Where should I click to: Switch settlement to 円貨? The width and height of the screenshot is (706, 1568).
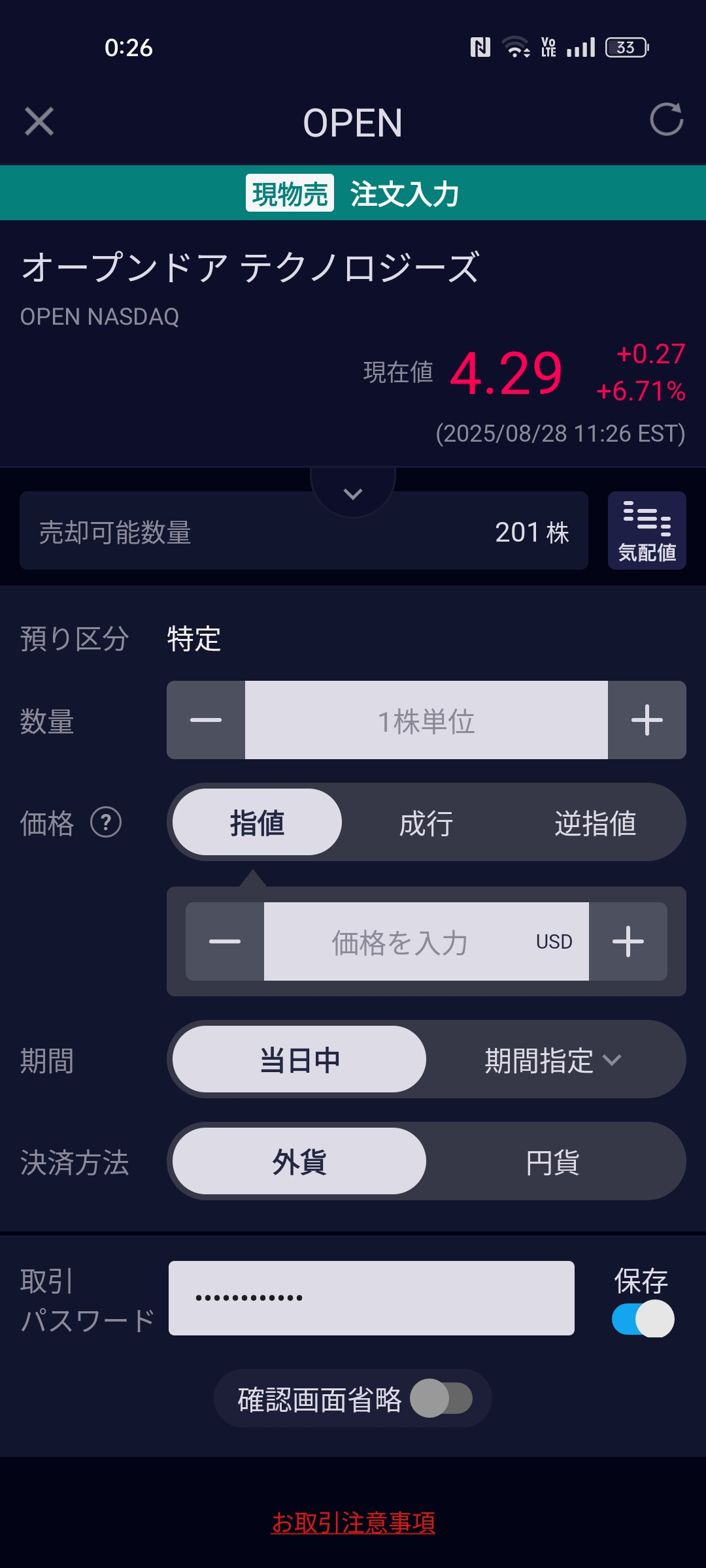coord(553,1161)
